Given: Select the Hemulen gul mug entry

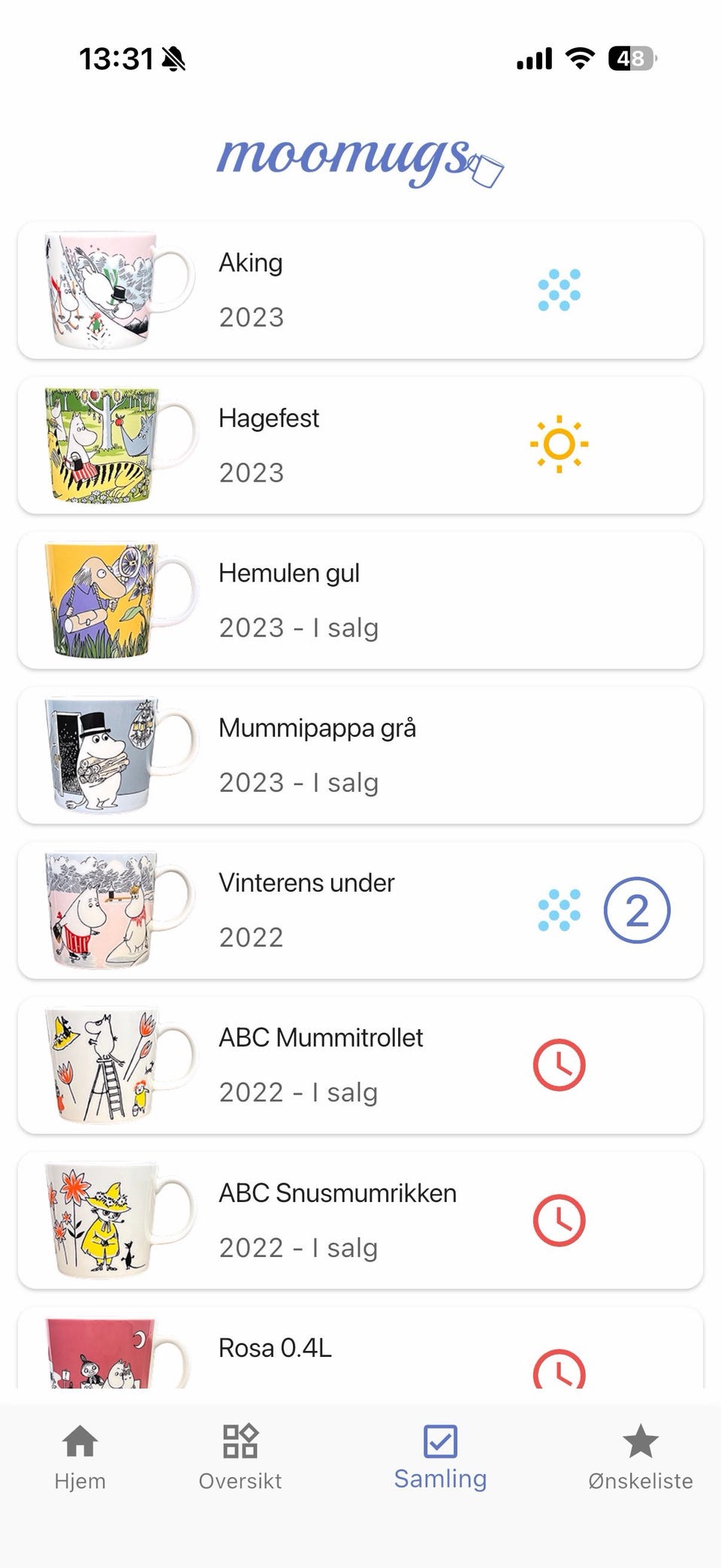Looking at the screenshot, I should click(360, 600).
